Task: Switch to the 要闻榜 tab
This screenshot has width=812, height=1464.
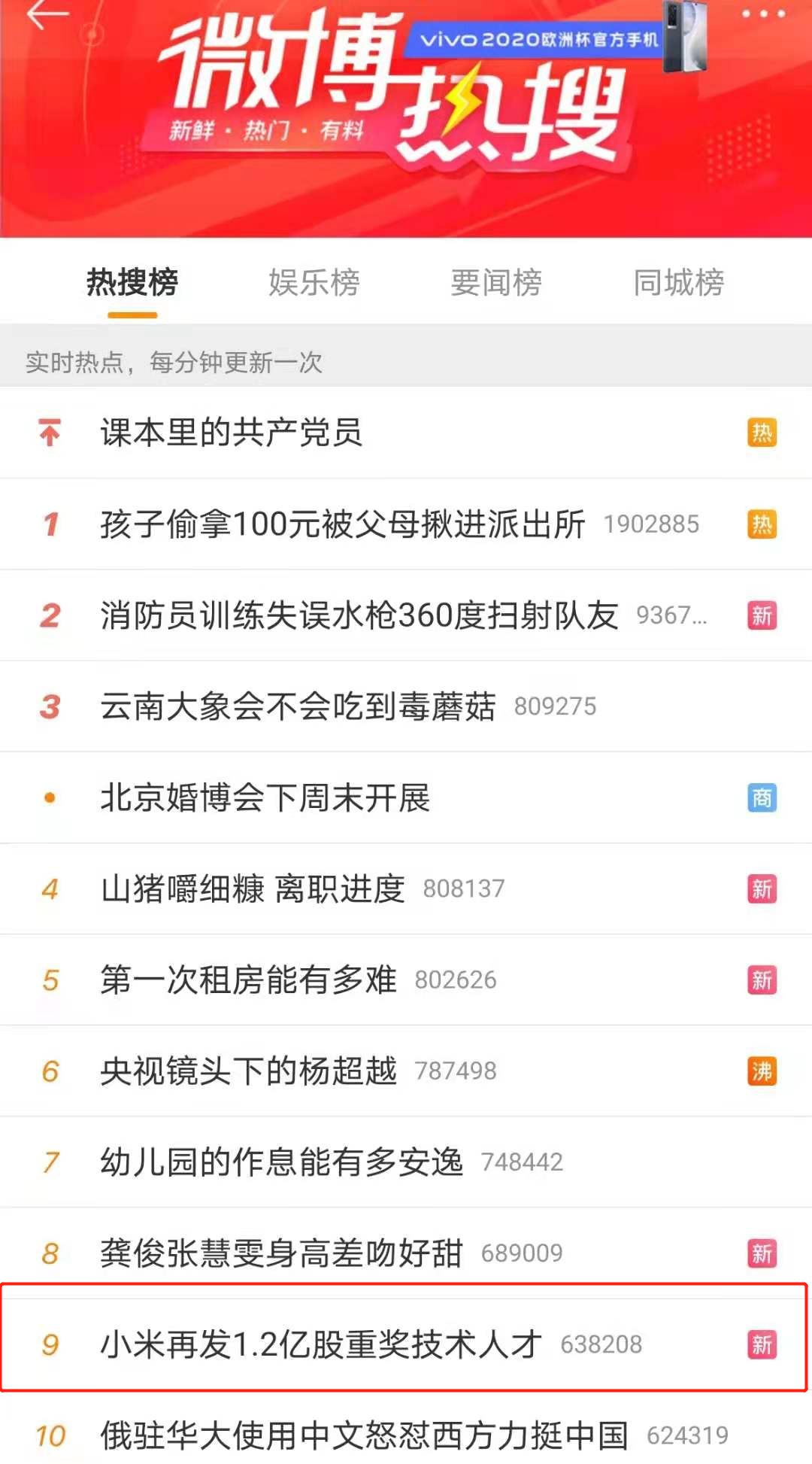Action: [x=496, y=283]
